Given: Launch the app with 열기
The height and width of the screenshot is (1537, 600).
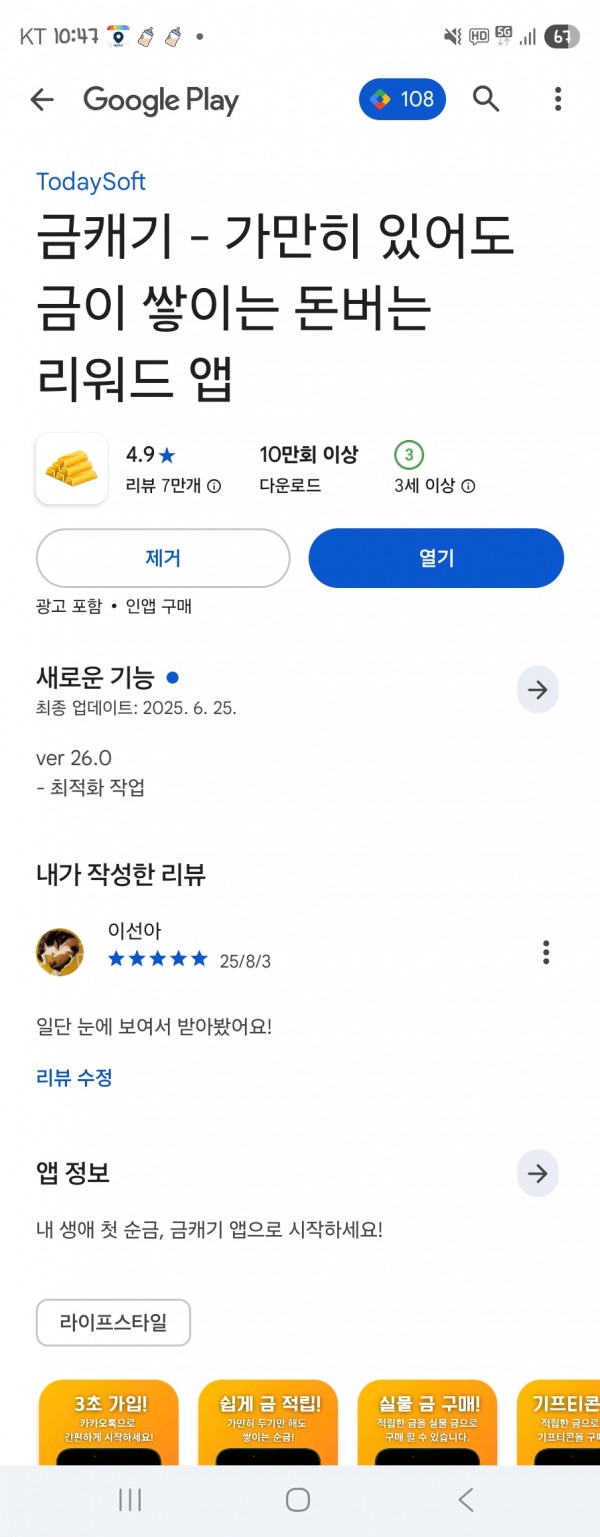Looking at the screenshot, I should [436, 558].
